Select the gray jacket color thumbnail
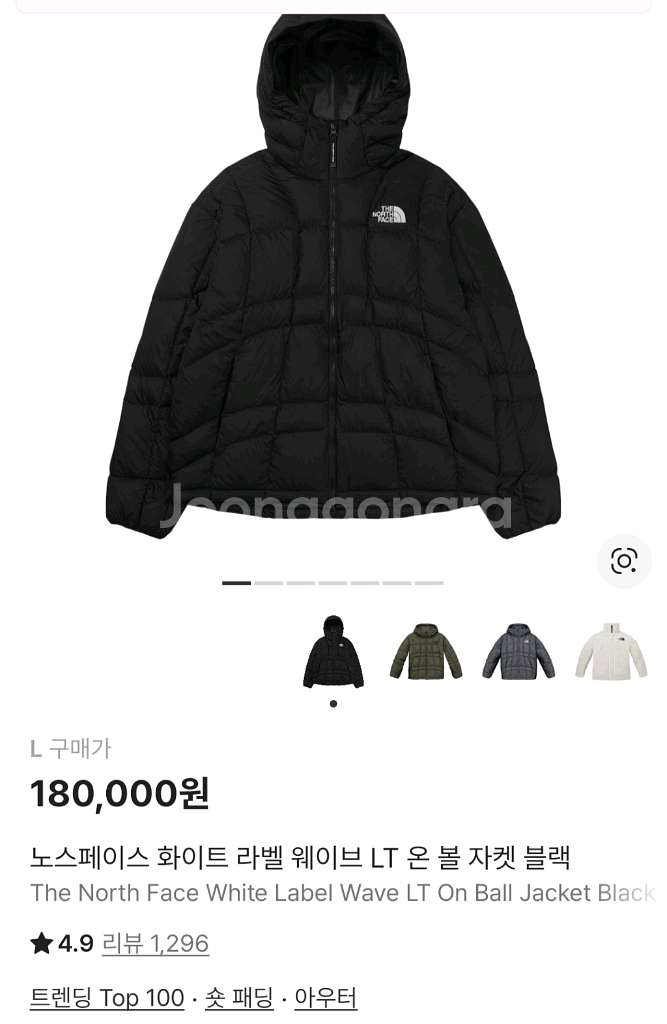The image size is (667, 1024). point(518,652)
